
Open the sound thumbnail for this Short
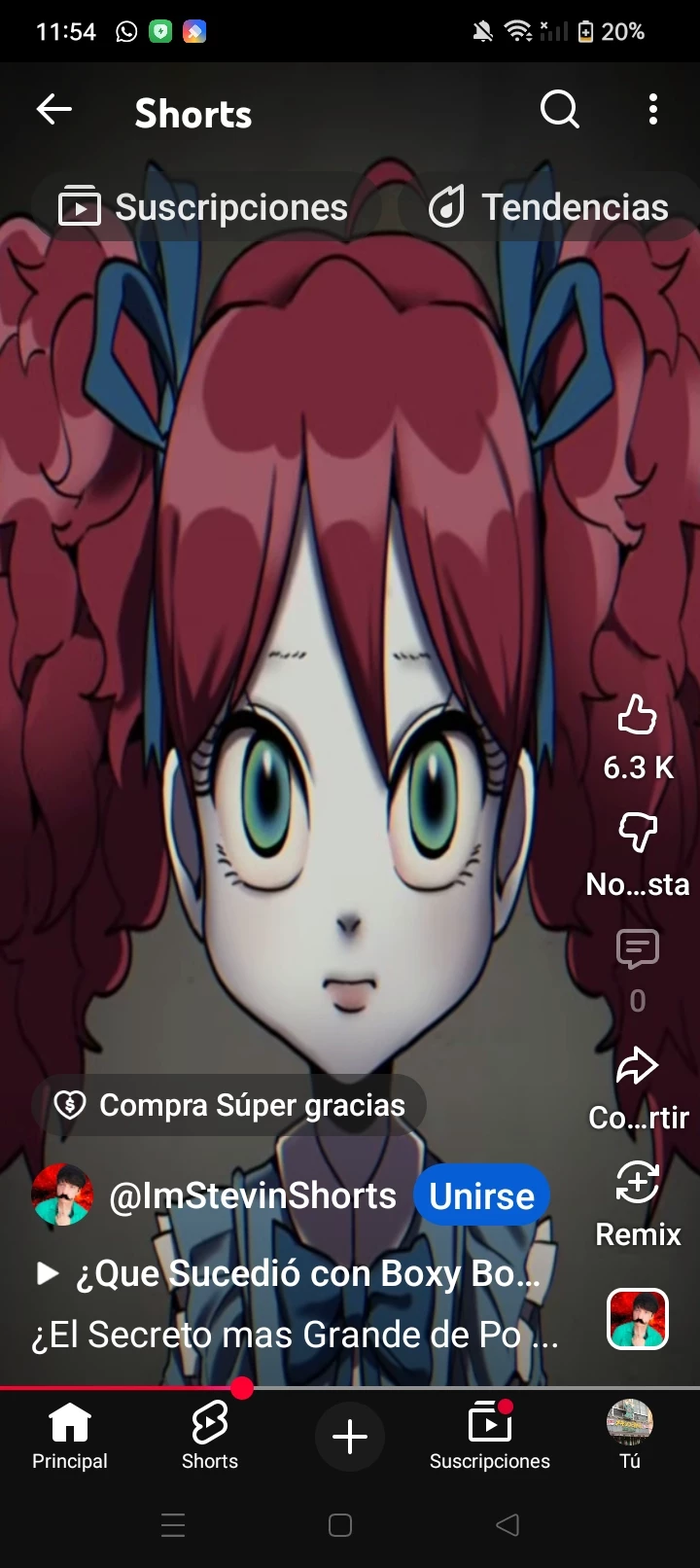pos(637,1319)
